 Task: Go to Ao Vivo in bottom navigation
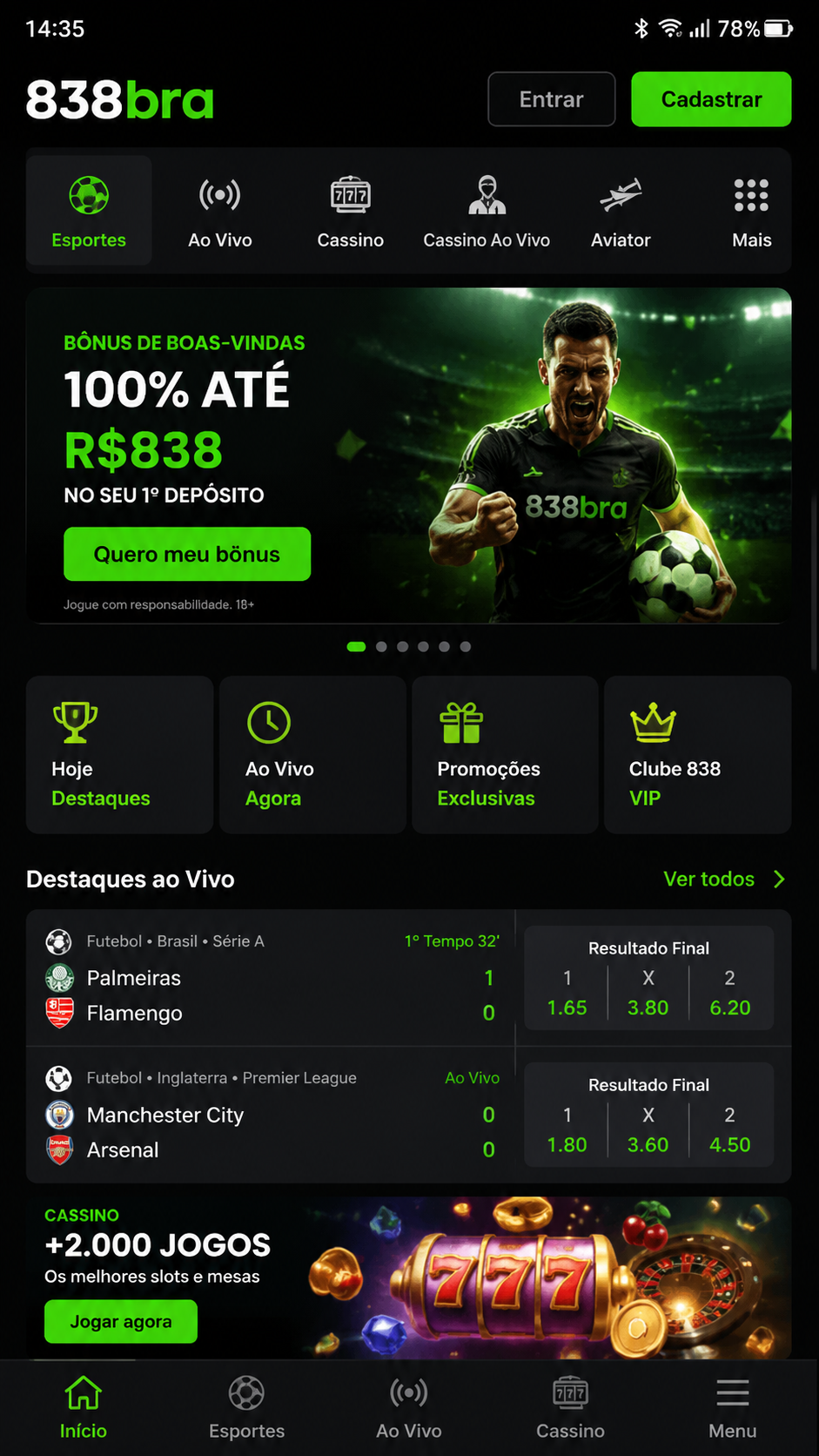[x=409, y=1408]
